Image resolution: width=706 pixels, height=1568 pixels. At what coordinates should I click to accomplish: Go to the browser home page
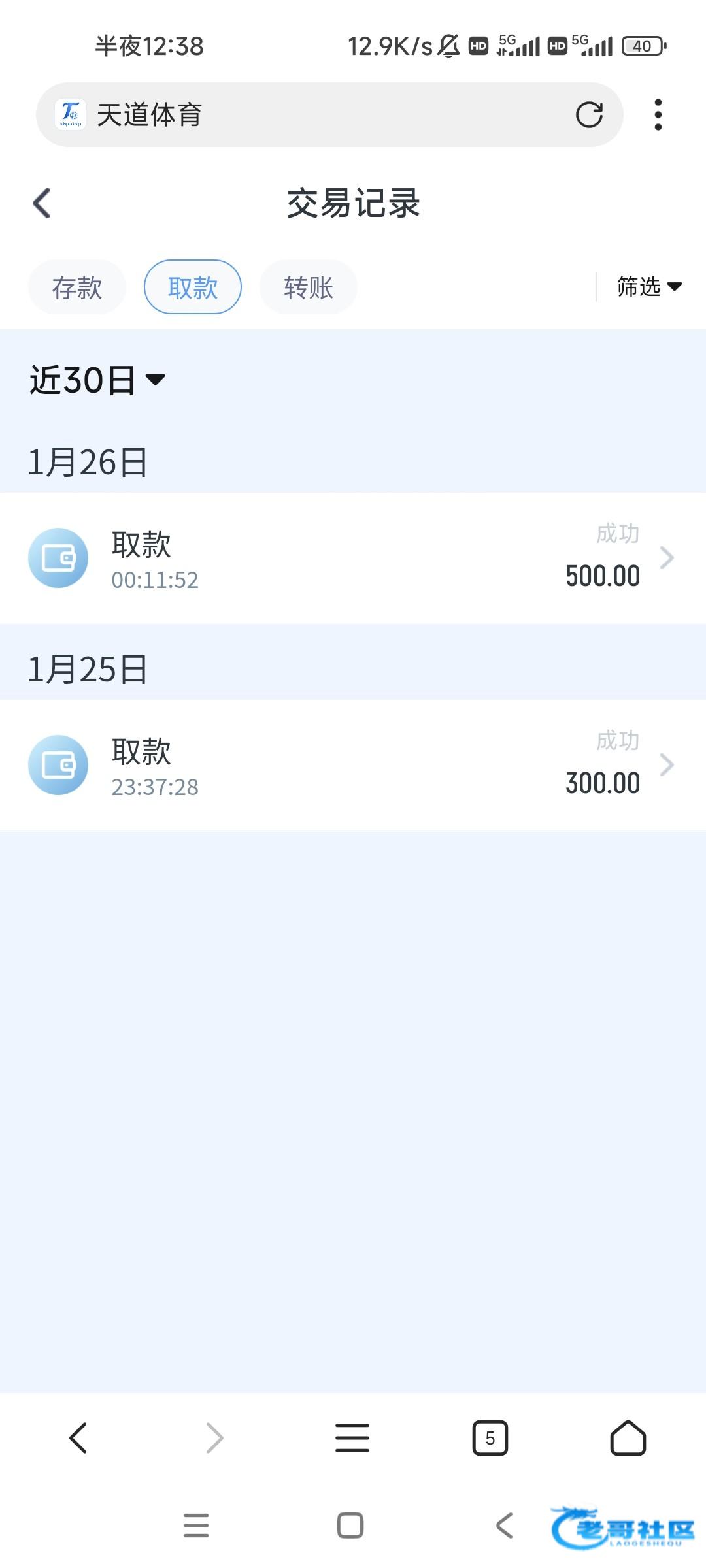[628, 1438]
